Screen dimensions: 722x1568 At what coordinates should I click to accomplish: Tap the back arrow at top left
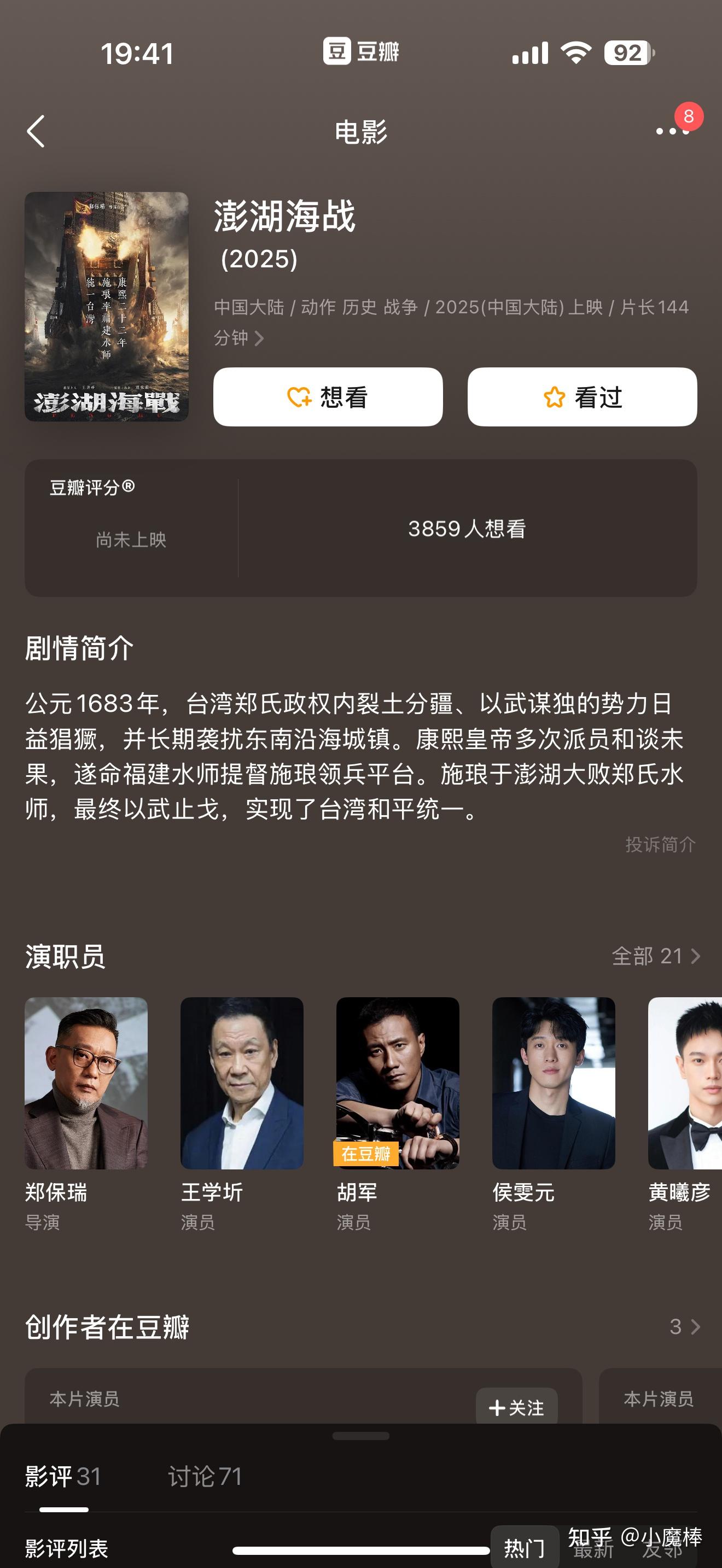coord(37,131)
